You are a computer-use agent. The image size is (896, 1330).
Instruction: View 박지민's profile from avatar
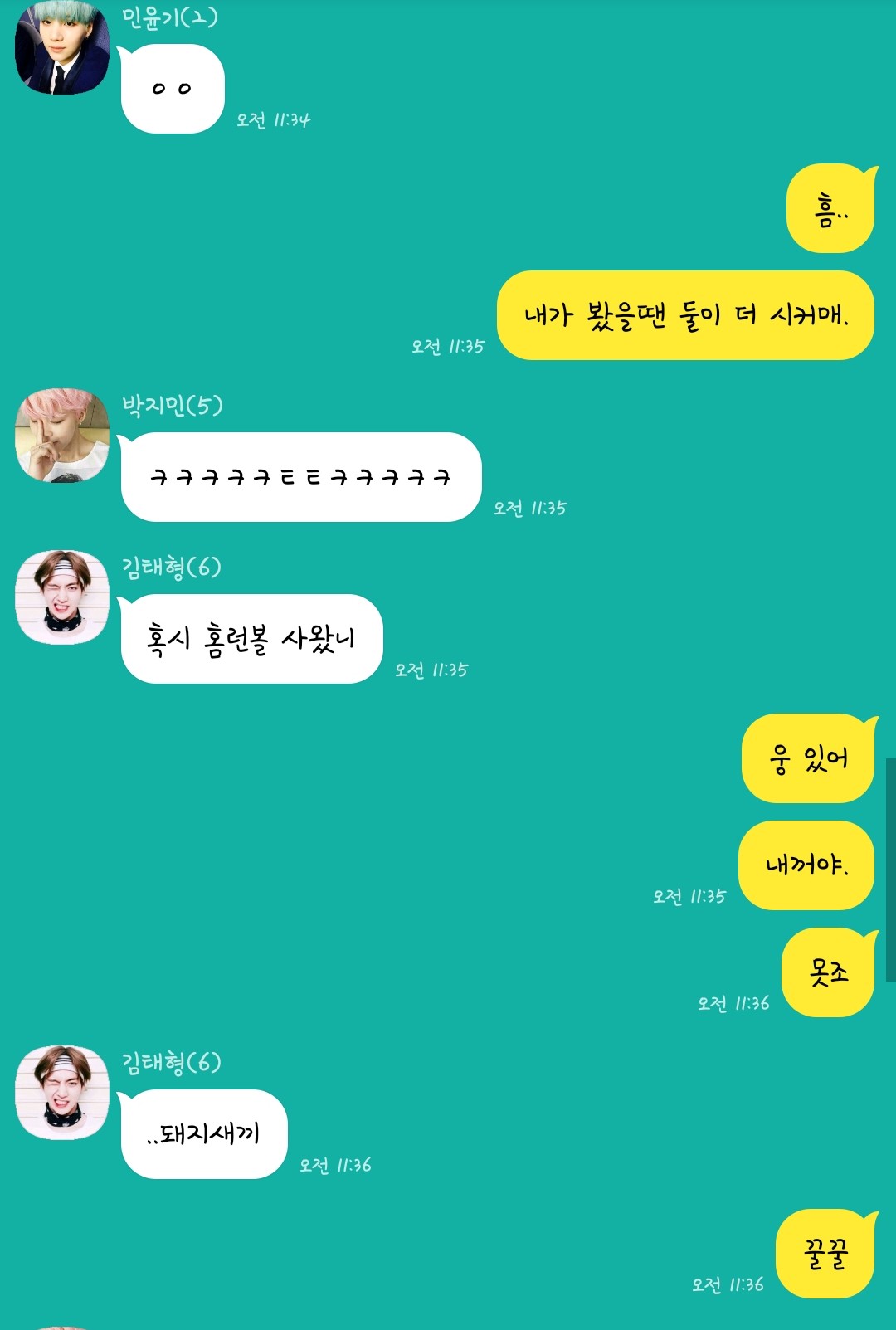coord(62,435)
